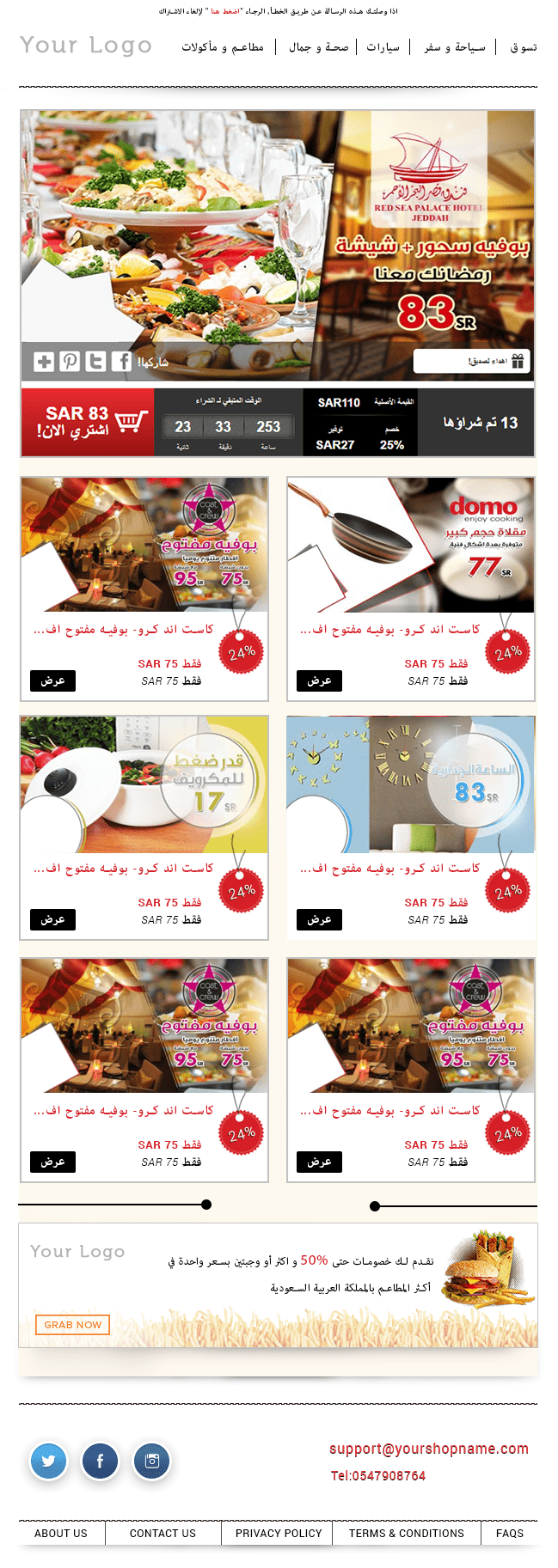558x1568 pixels.
Task: Go to the سيارات category
Action: click(x=383, y=47)
